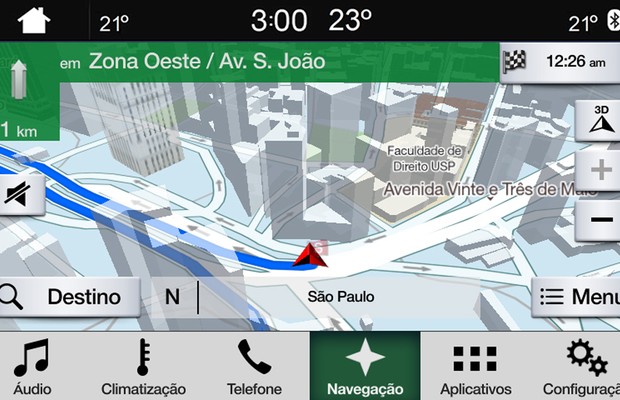Go to the Telefone tab
Screen dimensions: 620x400
(x=254, y=367)
